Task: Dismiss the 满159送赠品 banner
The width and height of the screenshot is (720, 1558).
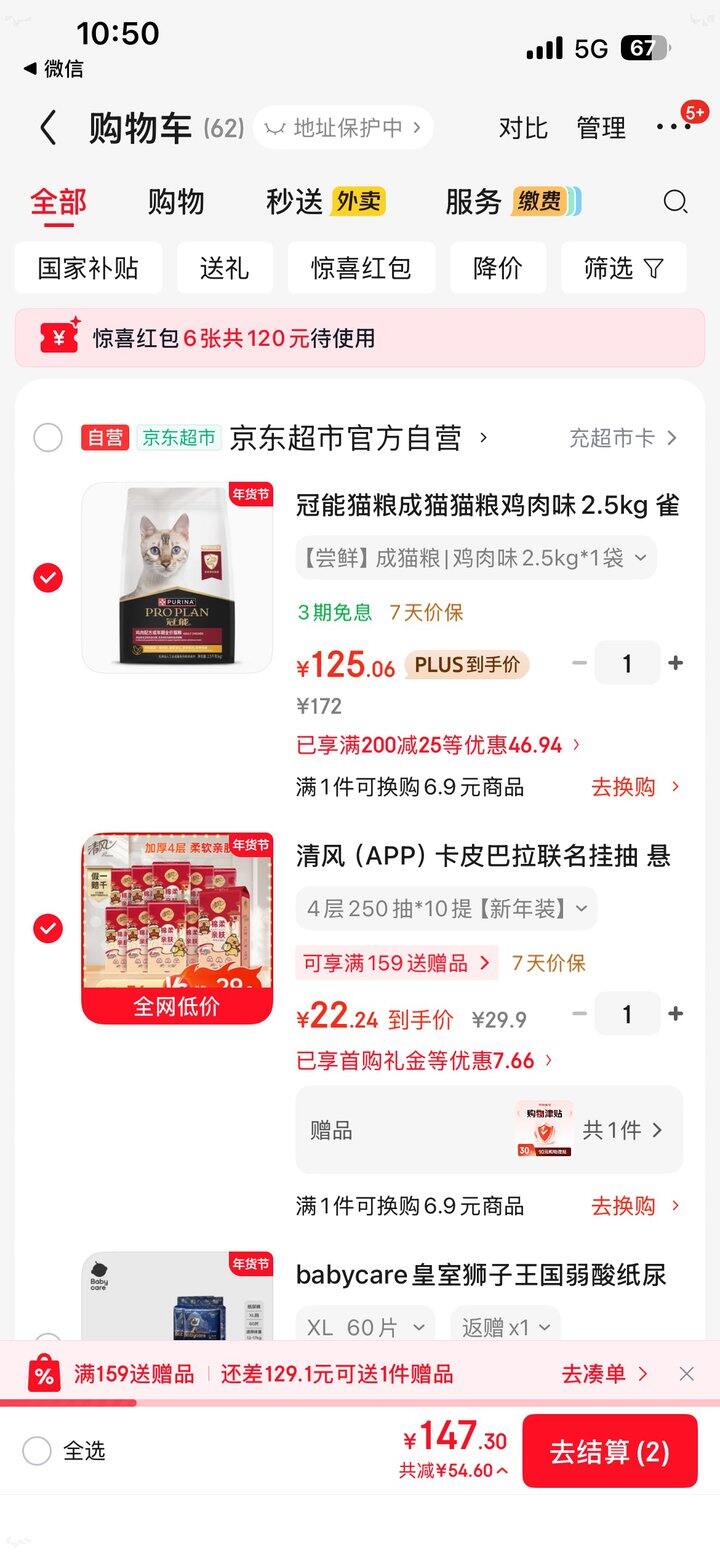Action: click(x=686, y=1374)
